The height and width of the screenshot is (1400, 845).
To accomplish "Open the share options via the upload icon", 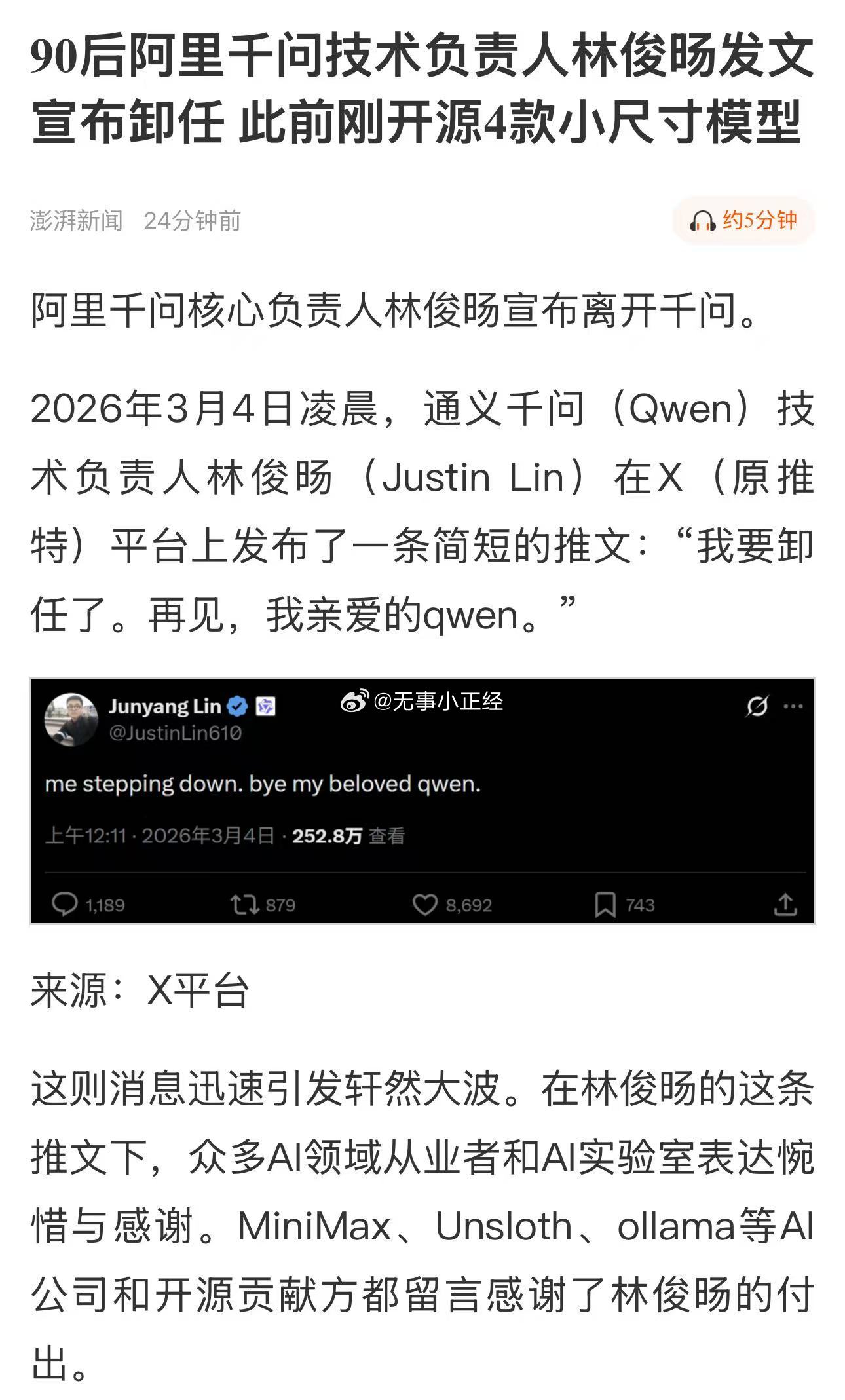I will [x=785, y=903].
